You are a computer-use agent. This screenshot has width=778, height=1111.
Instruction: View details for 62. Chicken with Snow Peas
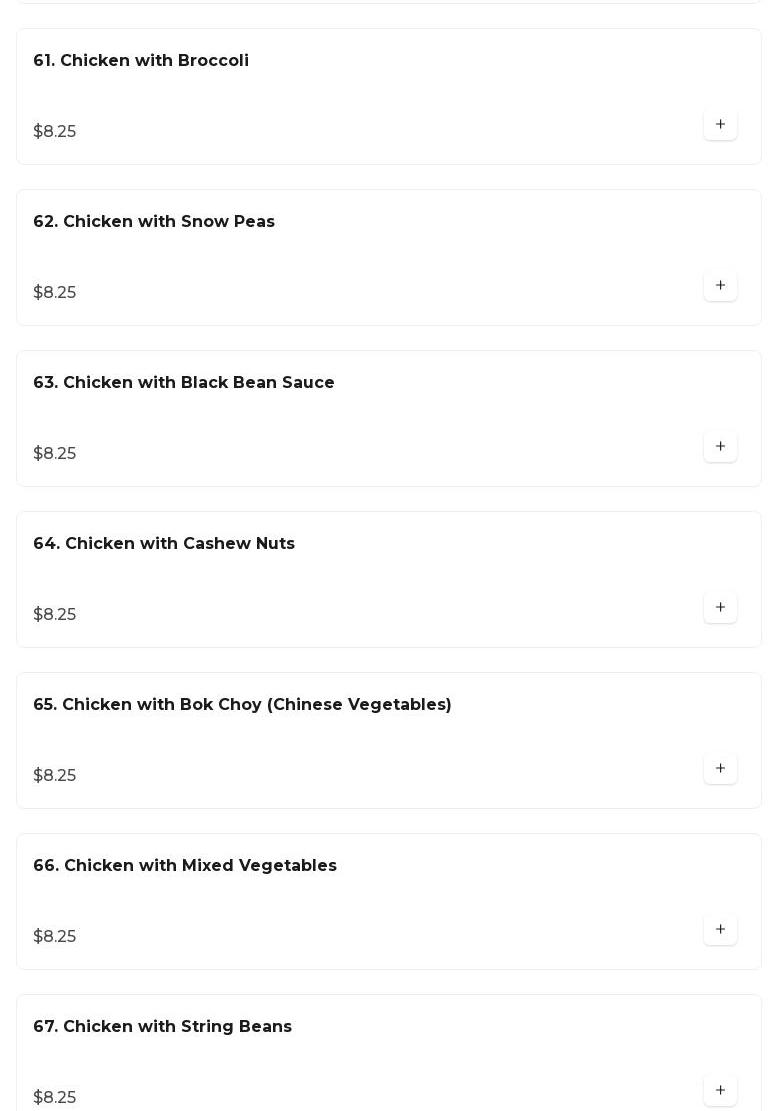coord(154,222)
